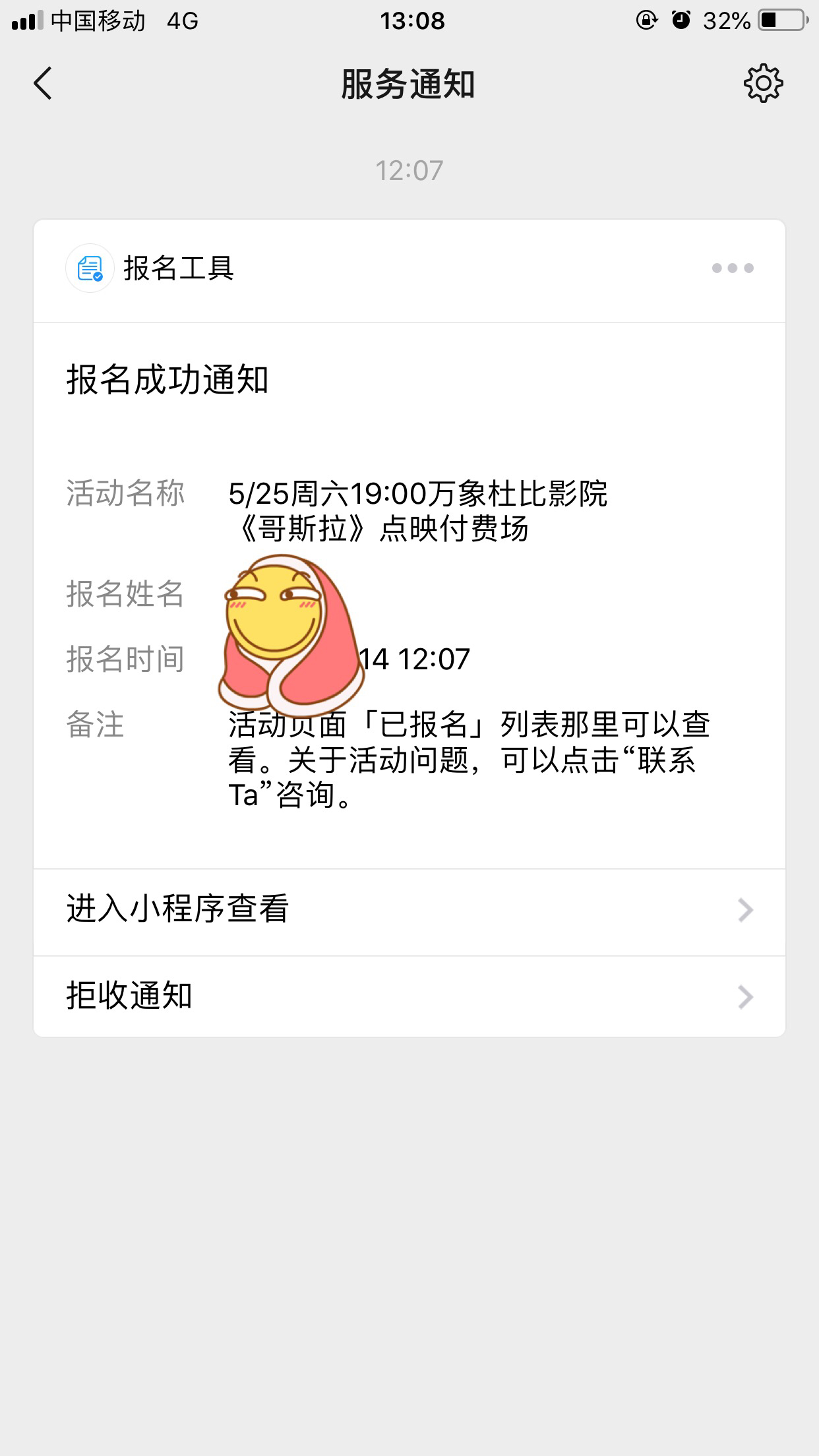Select 拒收通知 to refuse notifications
Image resolution: width=819 pixels, height=1456 pixels.
coord(409,996)
